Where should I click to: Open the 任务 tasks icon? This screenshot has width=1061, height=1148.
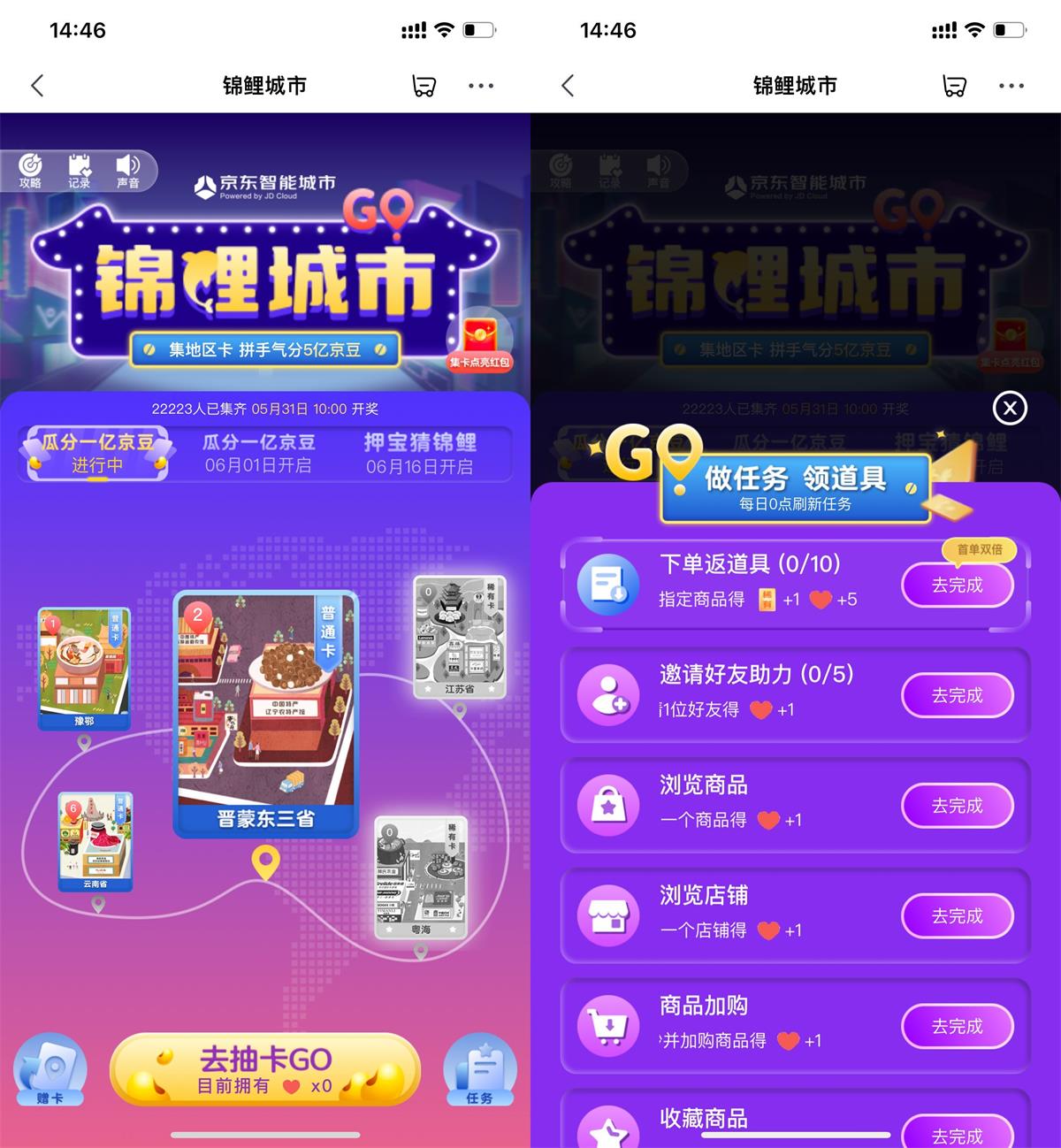[480, 1070]
